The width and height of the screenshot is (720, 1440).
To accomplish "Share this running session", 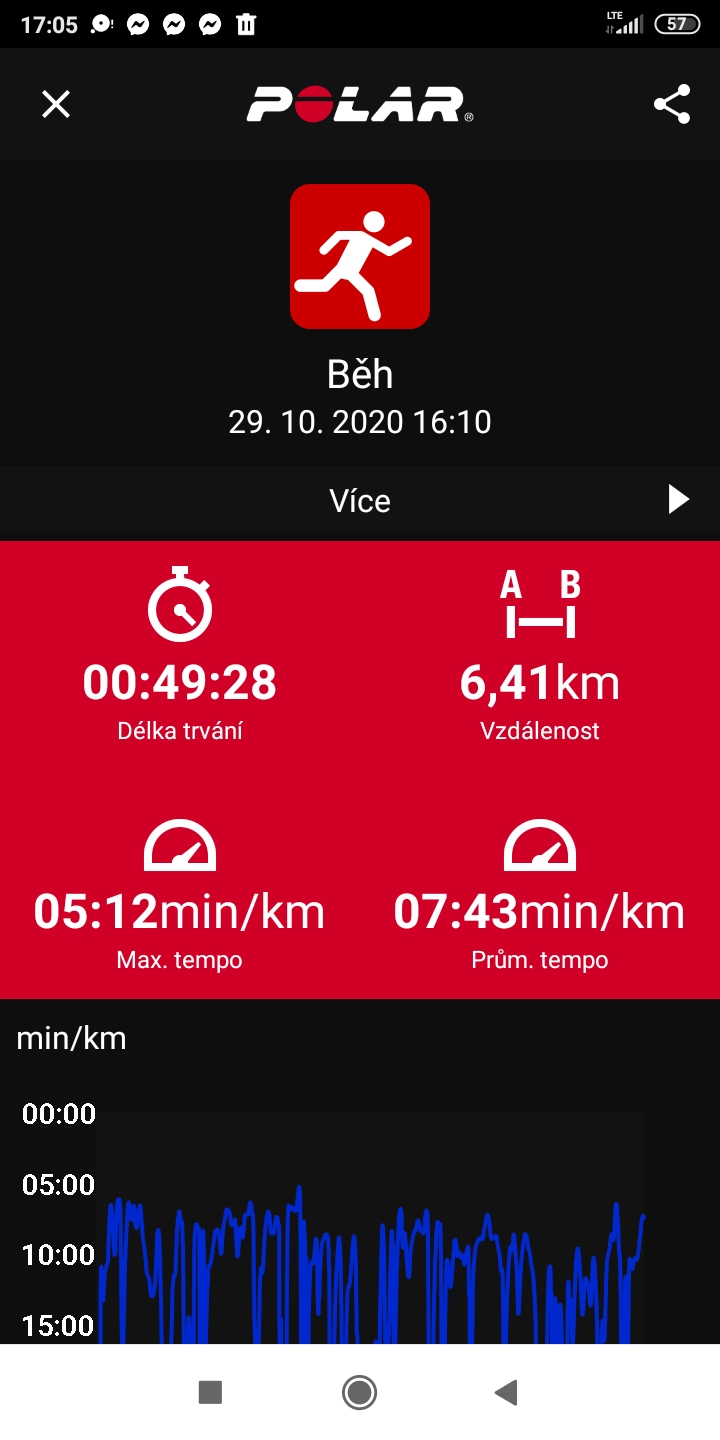I will 672,104.
